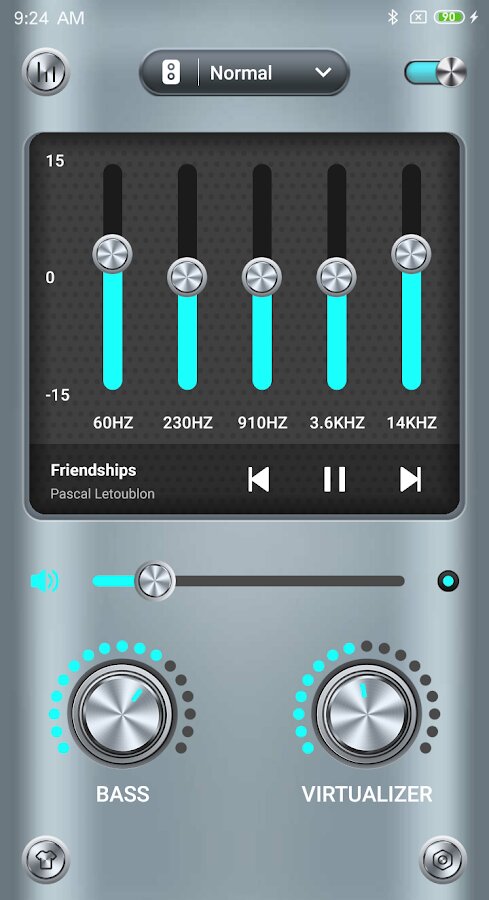Tap the 3.6KHZ band slider knob
Viewport: 489px width, 900px height.
click(x=336, y=277)
